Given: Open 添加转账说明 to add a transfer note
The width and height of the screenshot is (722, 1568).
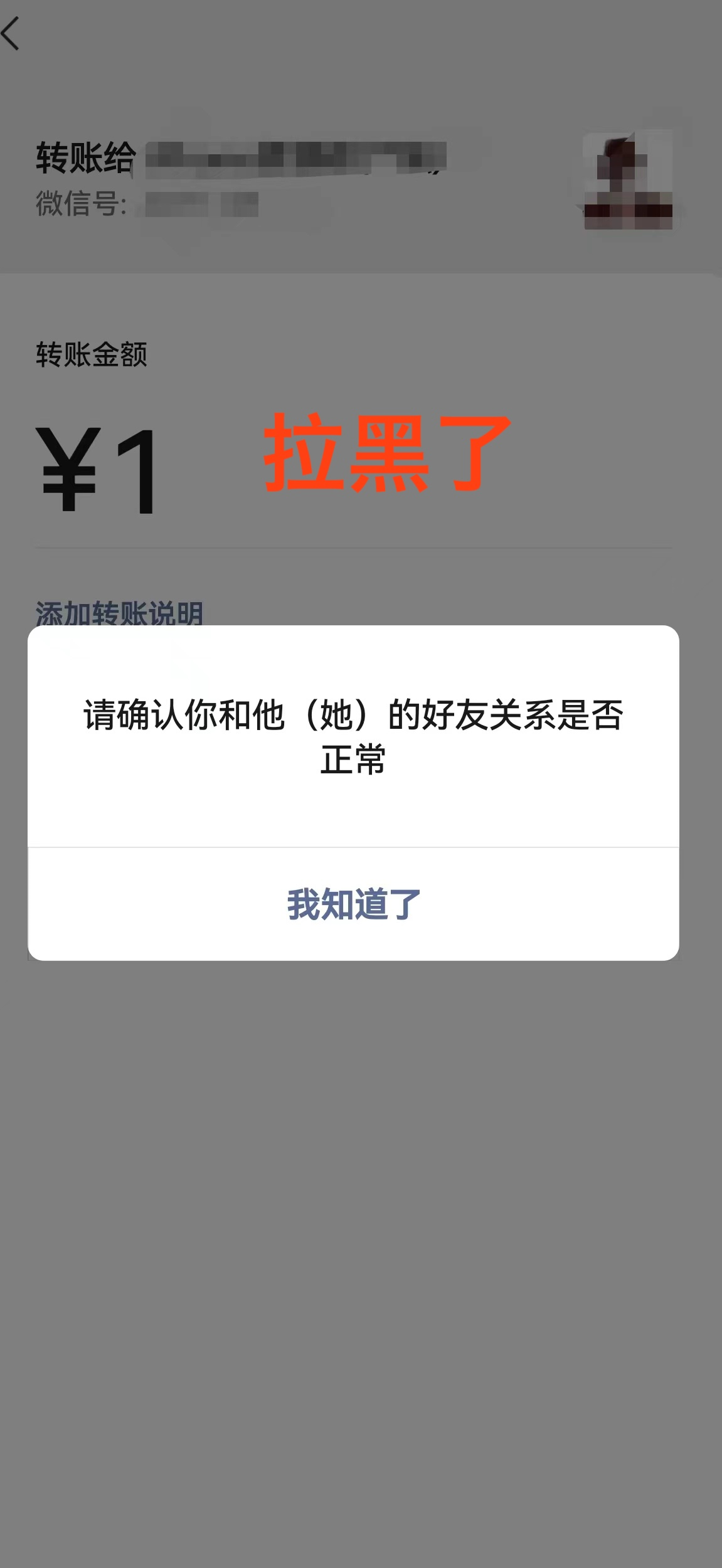Looking at the screenshot, I should pos(119,610).
